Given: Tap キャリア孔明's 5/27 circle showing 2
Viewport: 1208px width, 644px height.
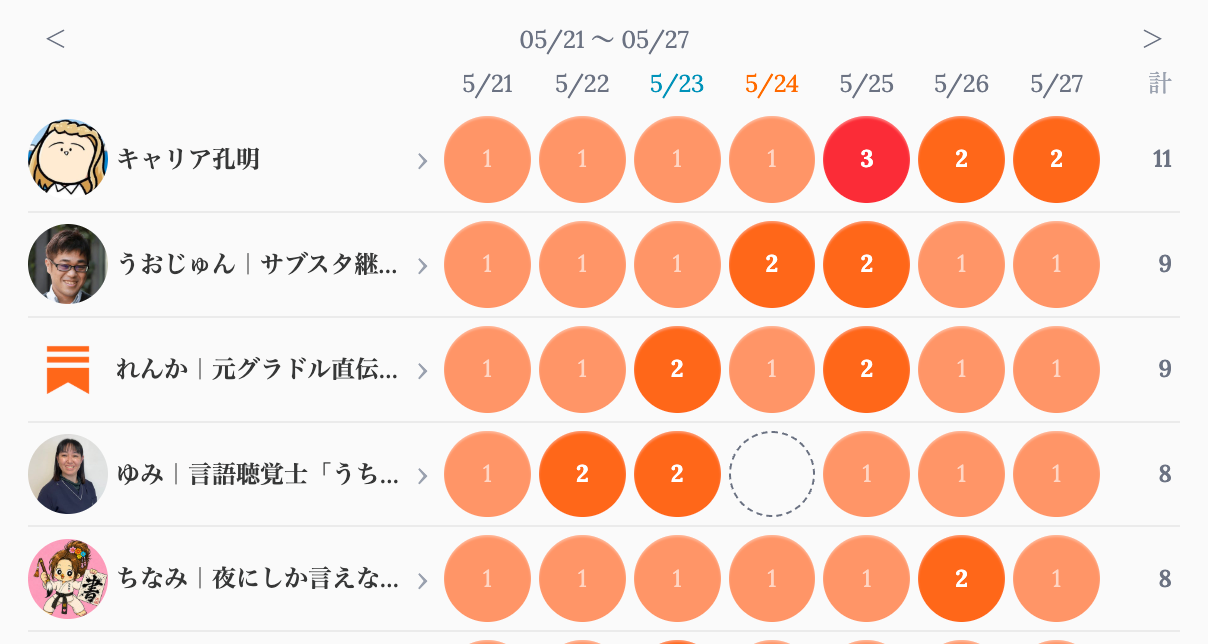Looking at the screenshot, I should [x=1056, y=160].
